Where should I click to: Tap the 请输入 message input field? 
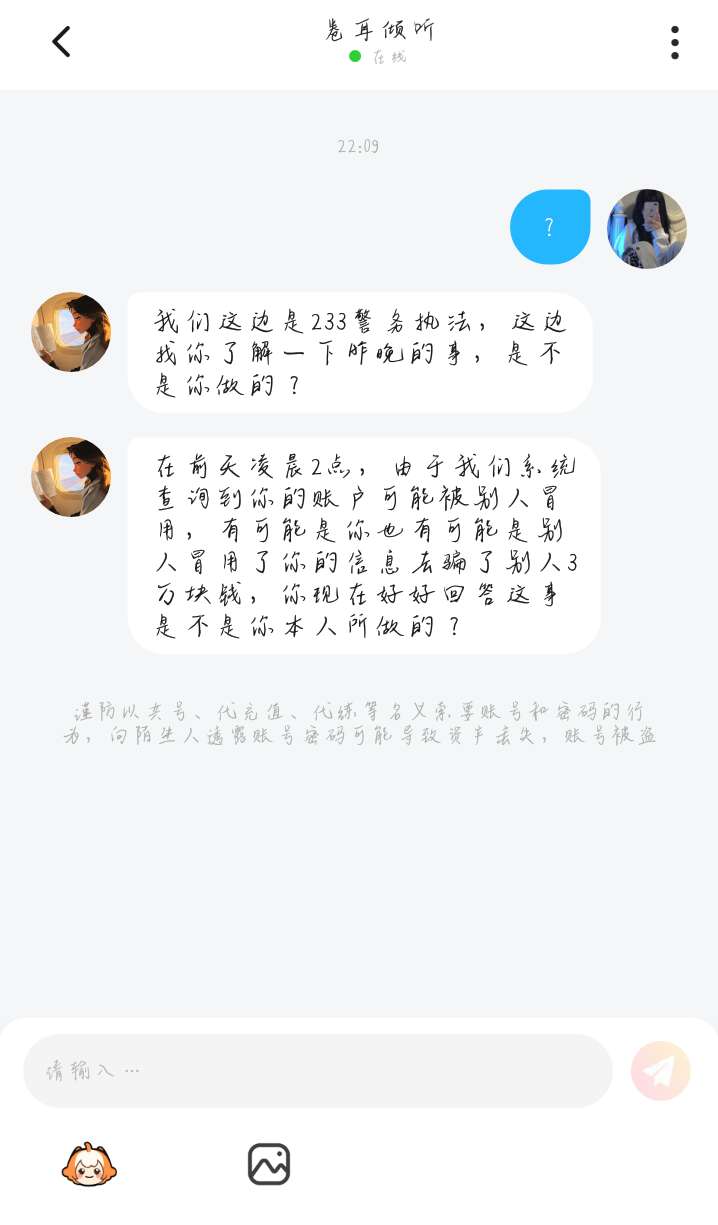click(x=318, y=1071)
